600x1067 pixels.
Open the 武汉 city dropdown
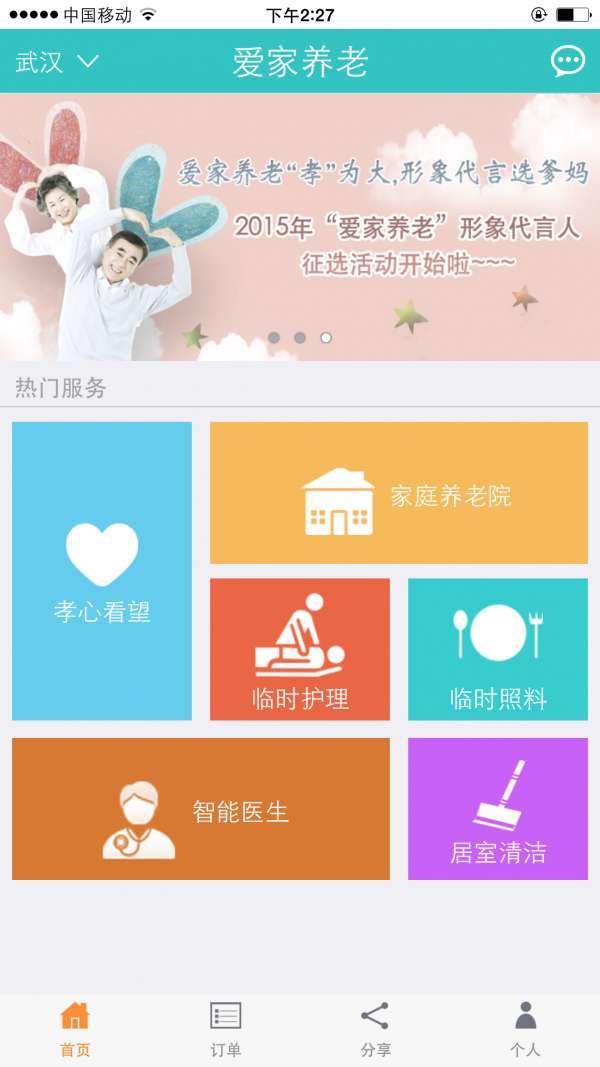pos(57,62)
